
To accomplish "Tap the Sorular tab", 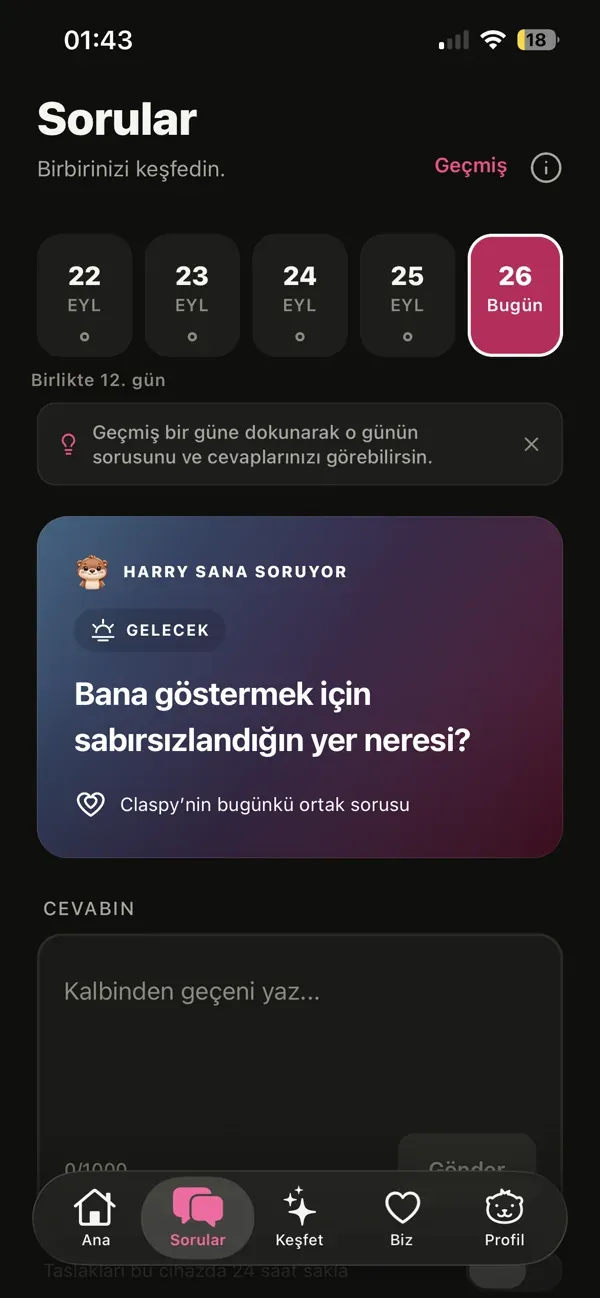I will coord(198,1218).
